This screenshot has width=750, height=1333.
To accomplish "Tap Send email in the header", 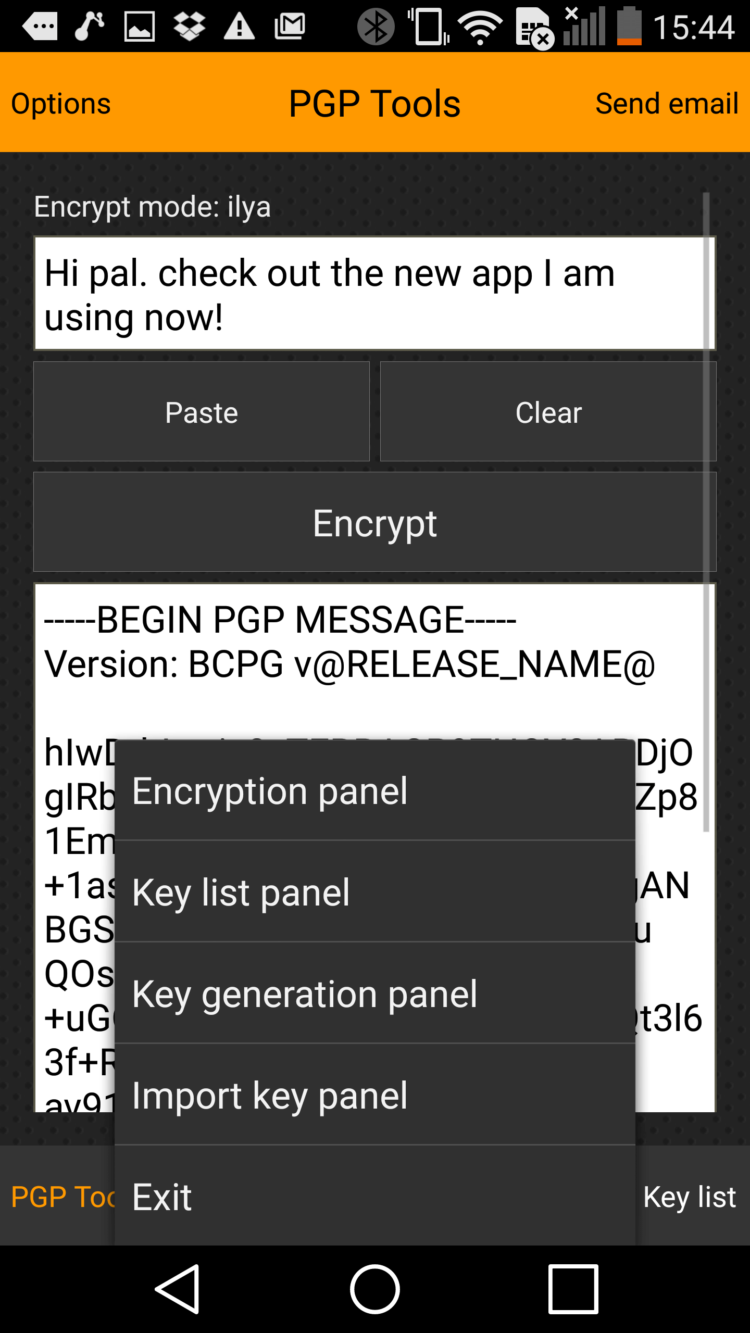I will [x=666, y=104].
